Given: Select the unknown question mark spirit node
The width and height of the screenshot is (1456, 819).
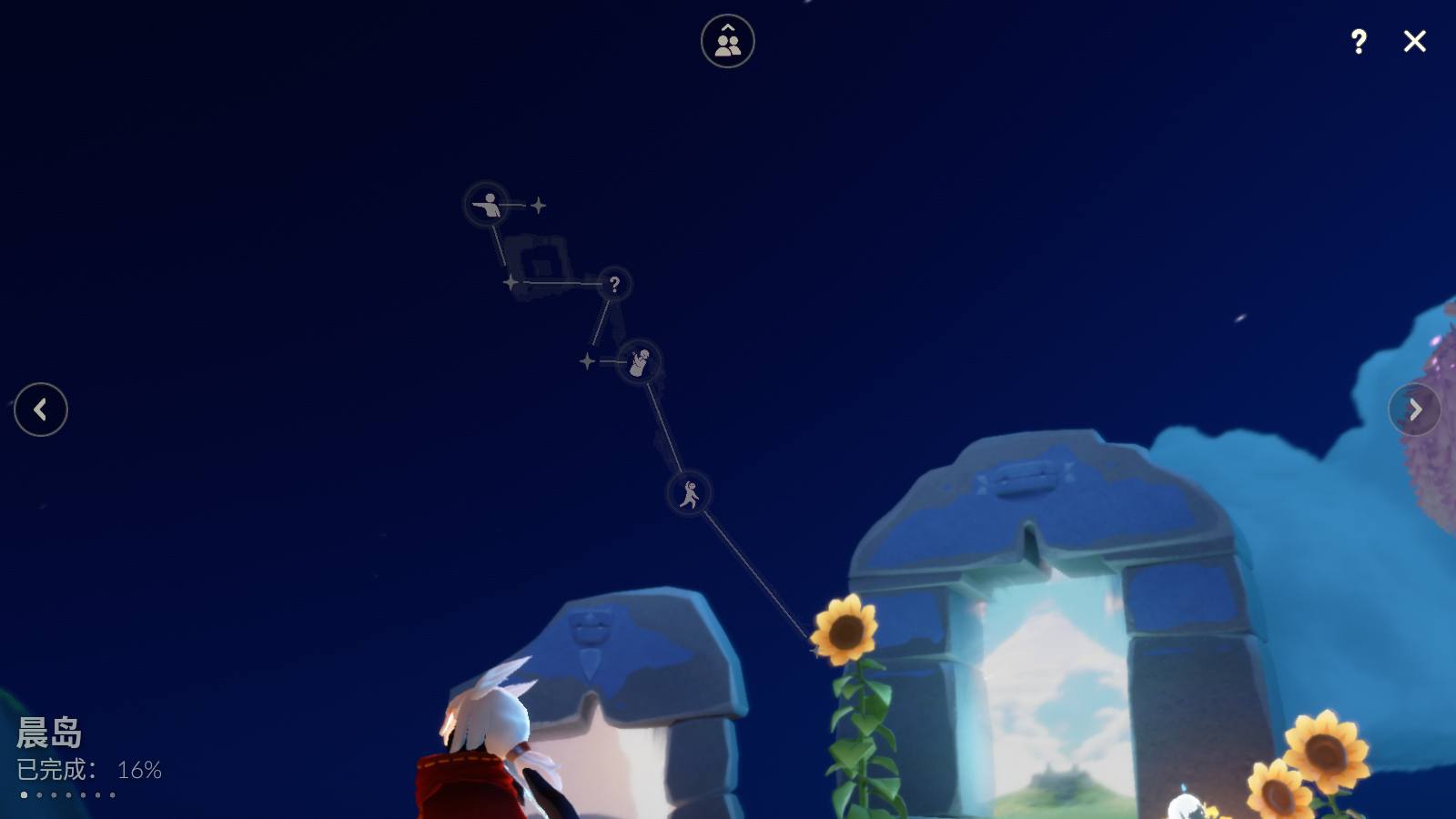Looking at the screenshot, I should tap(614, 284).
